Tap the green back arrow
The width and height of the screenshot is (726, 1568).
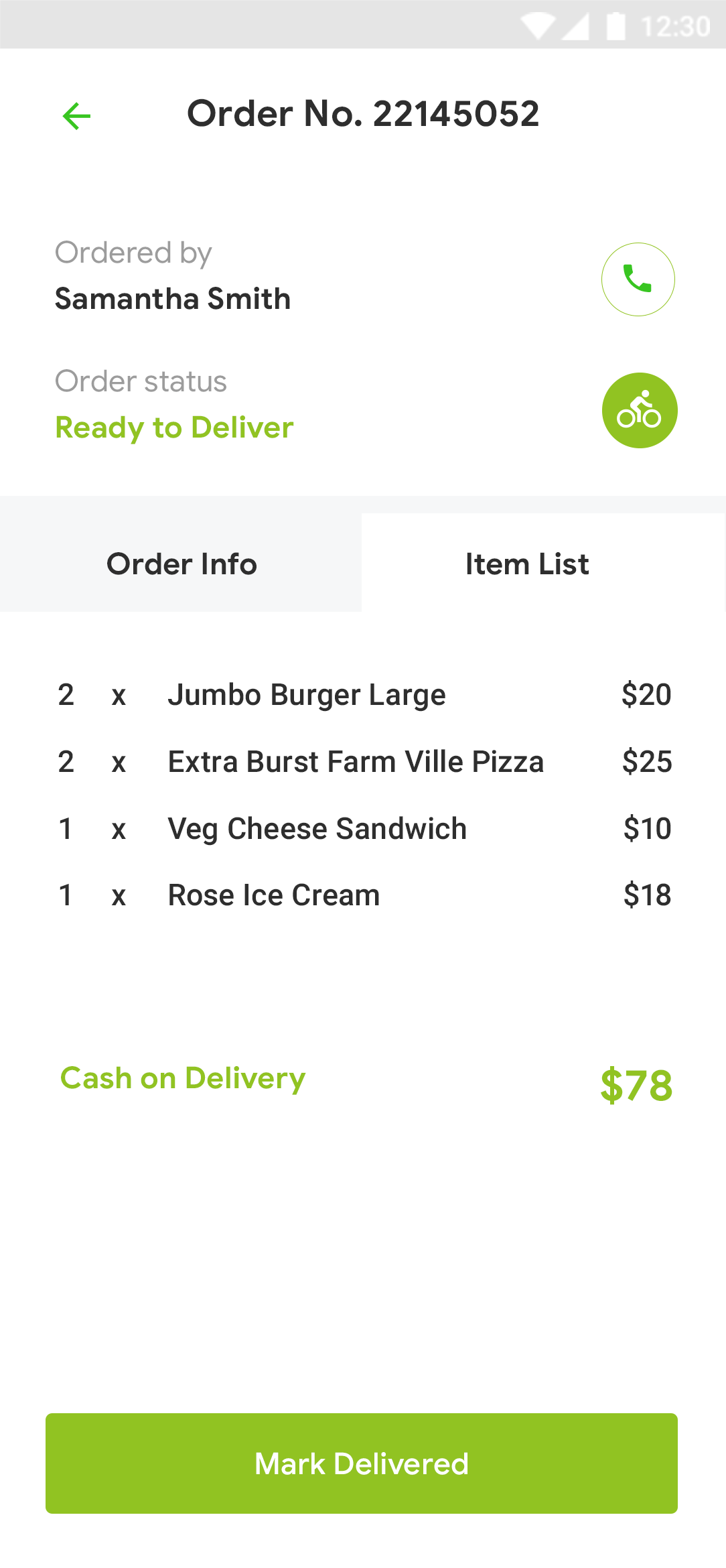[76, 115]
